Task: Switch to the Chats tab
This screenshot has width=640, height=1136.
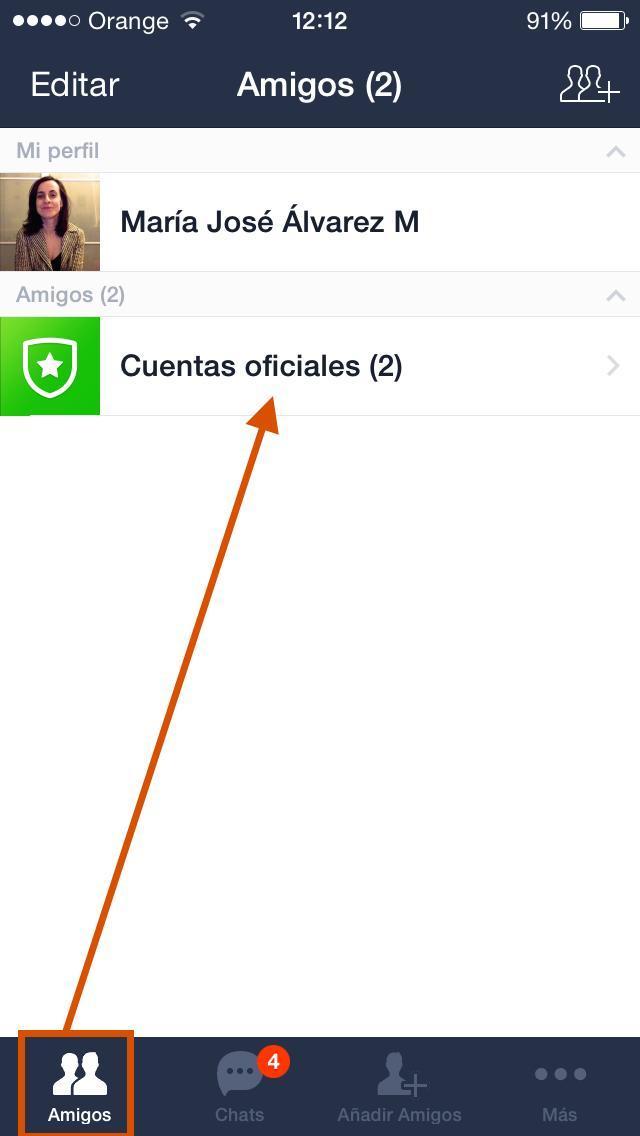Action: click(x=241, y=1087)
